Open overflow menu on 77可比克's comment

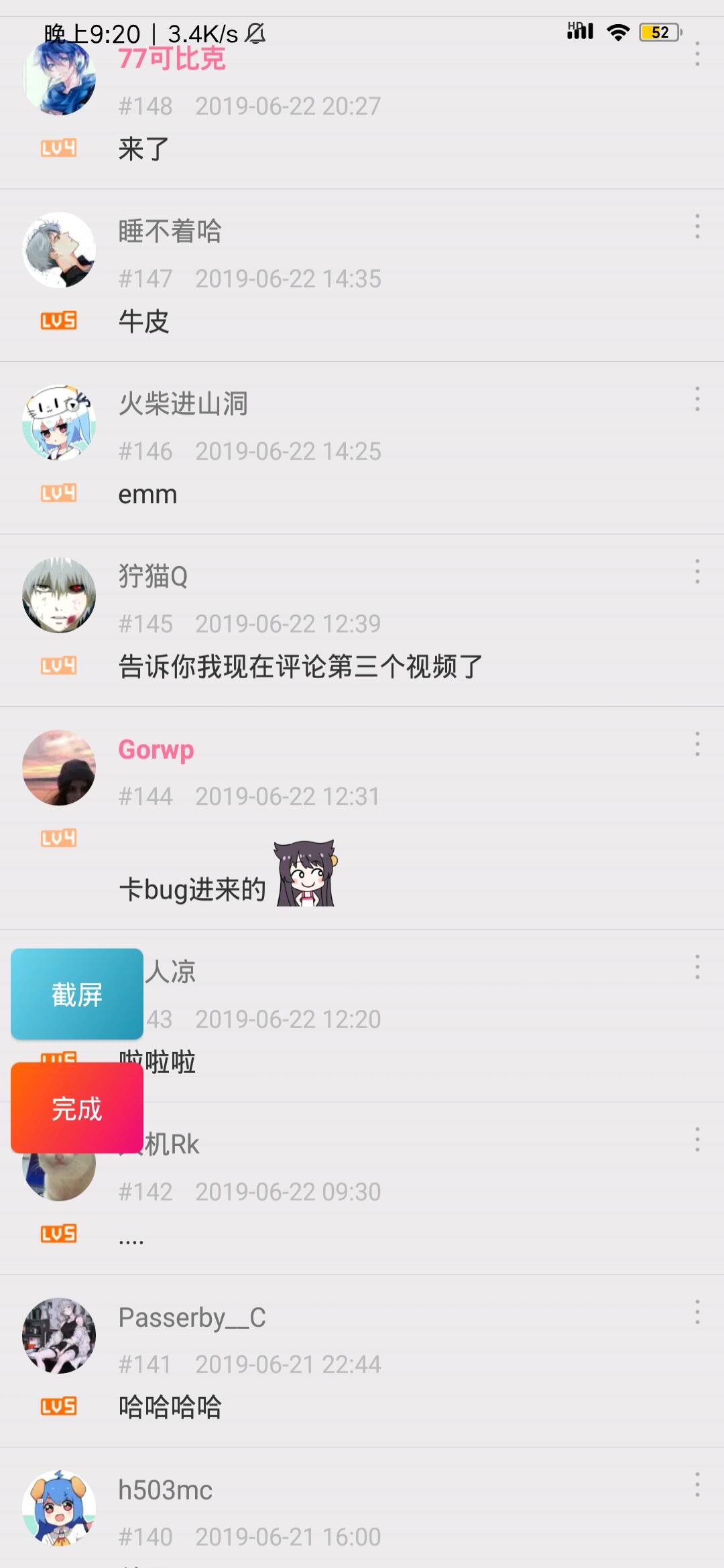click(697, 54)
